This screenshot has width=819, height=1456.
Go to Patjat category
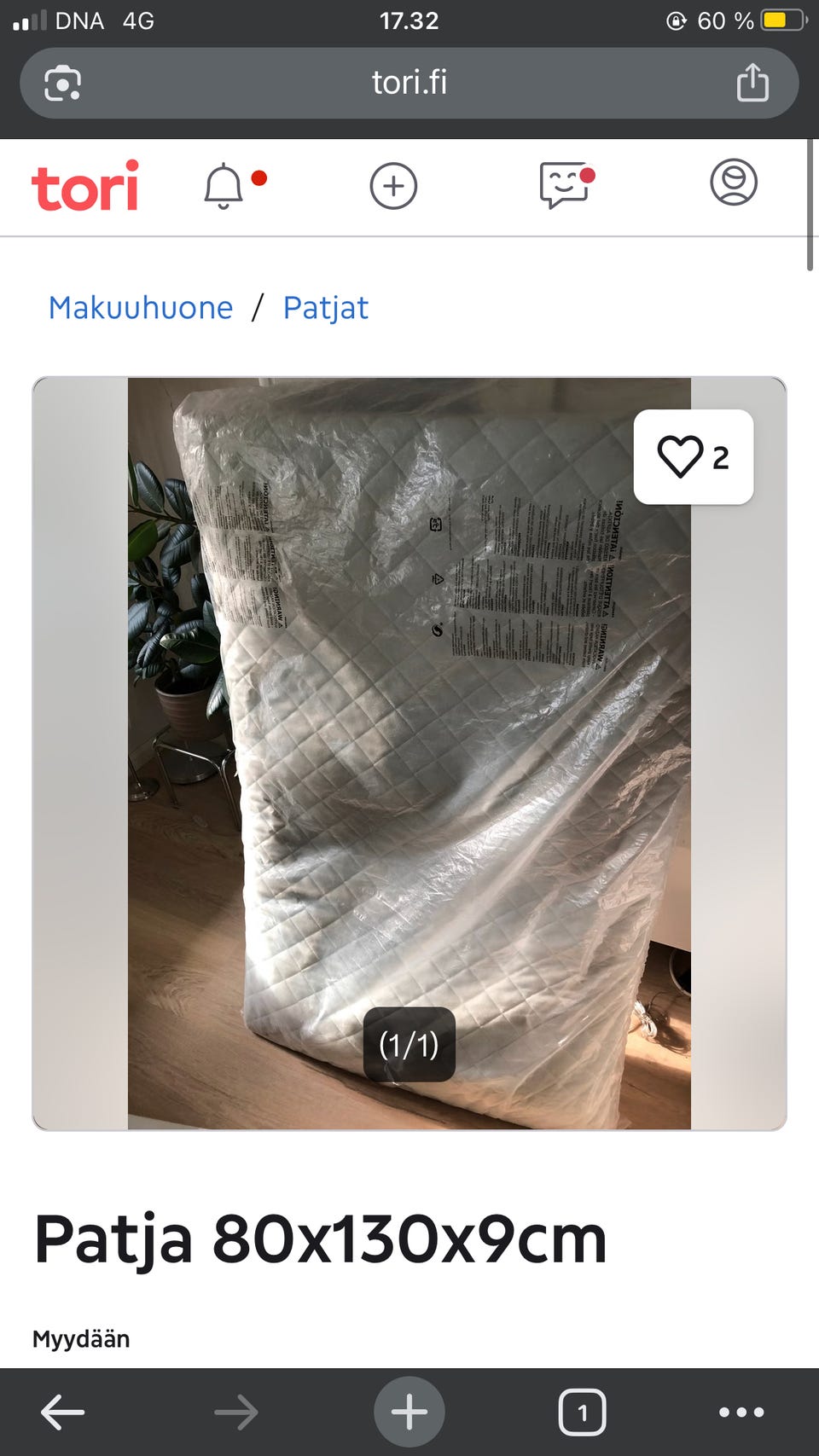[326, 307]
